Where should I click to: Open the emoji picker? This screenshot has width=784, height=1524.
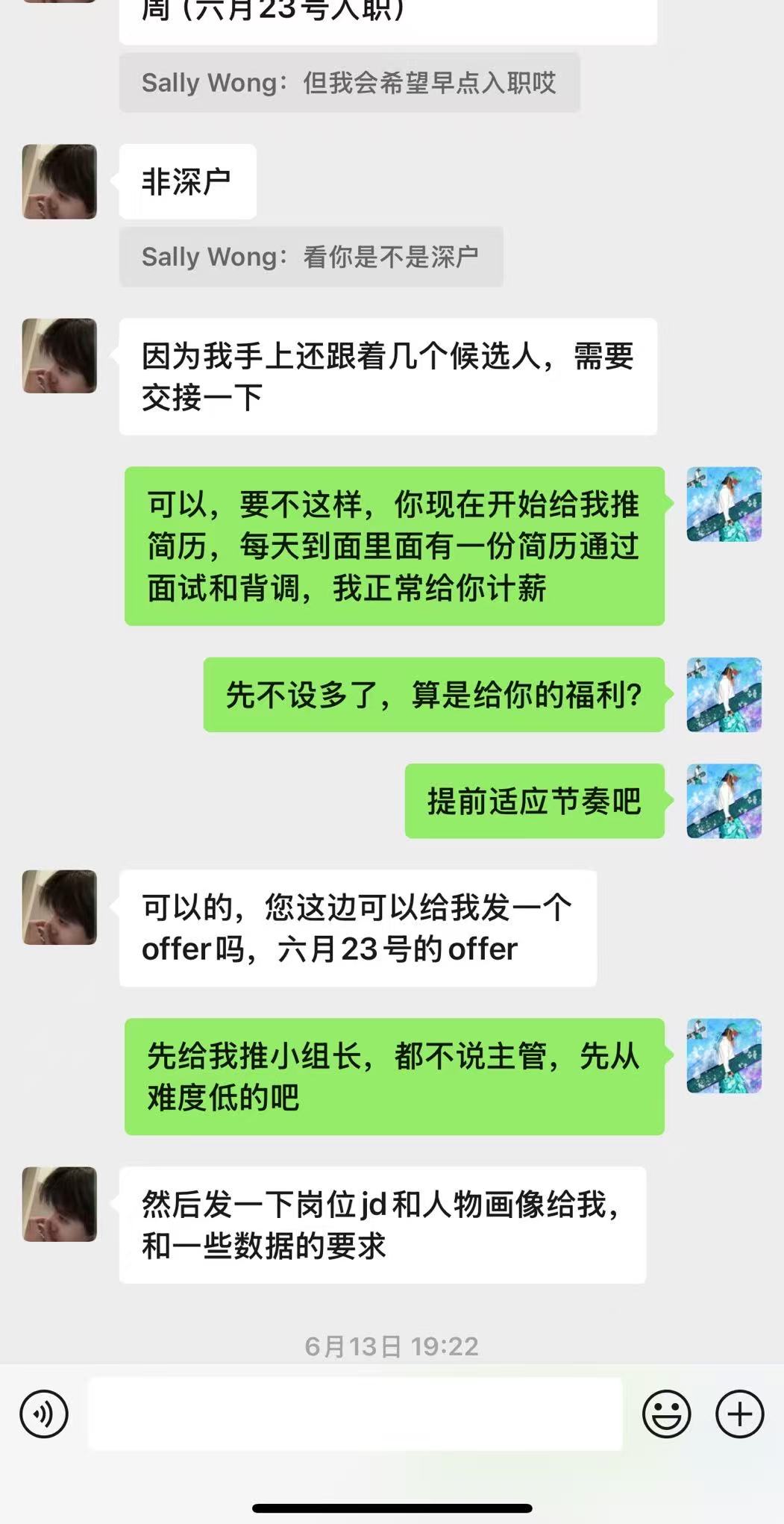[x=666, y=1414]
